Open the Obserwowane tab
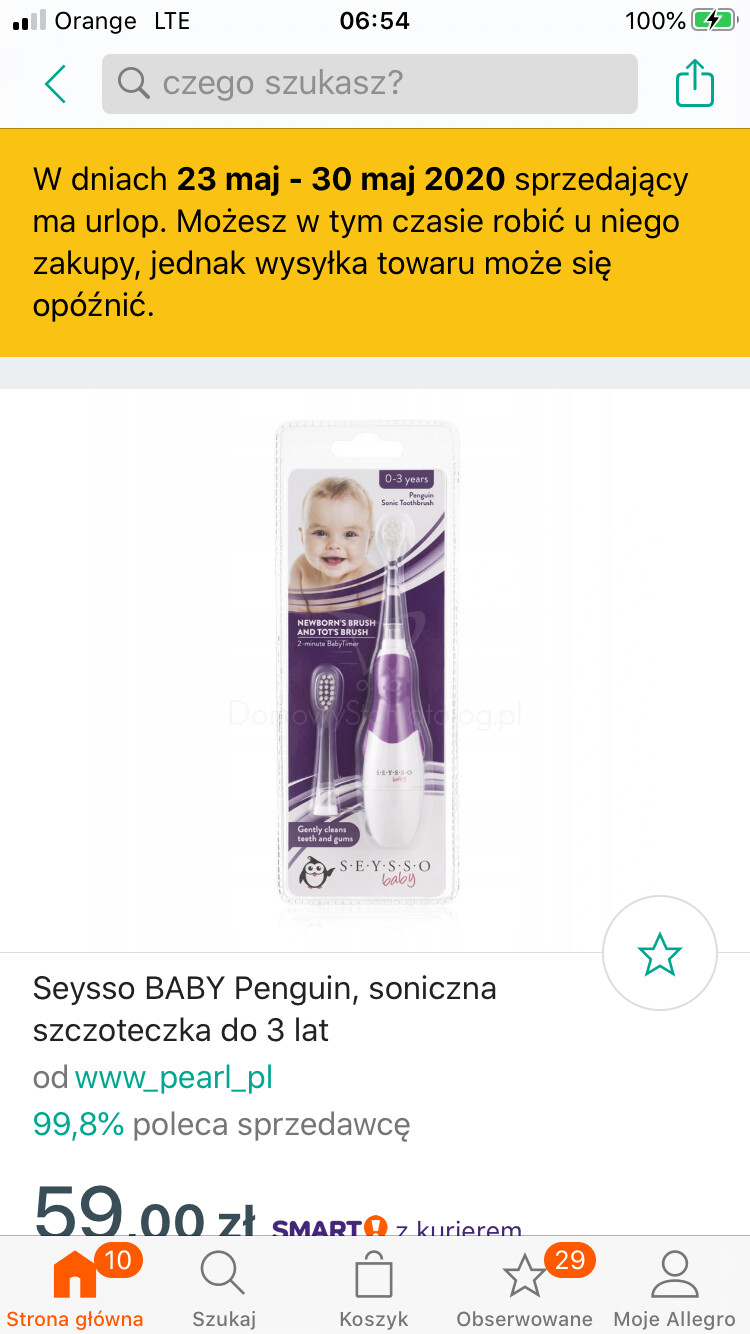 [x=525, y=1288]
